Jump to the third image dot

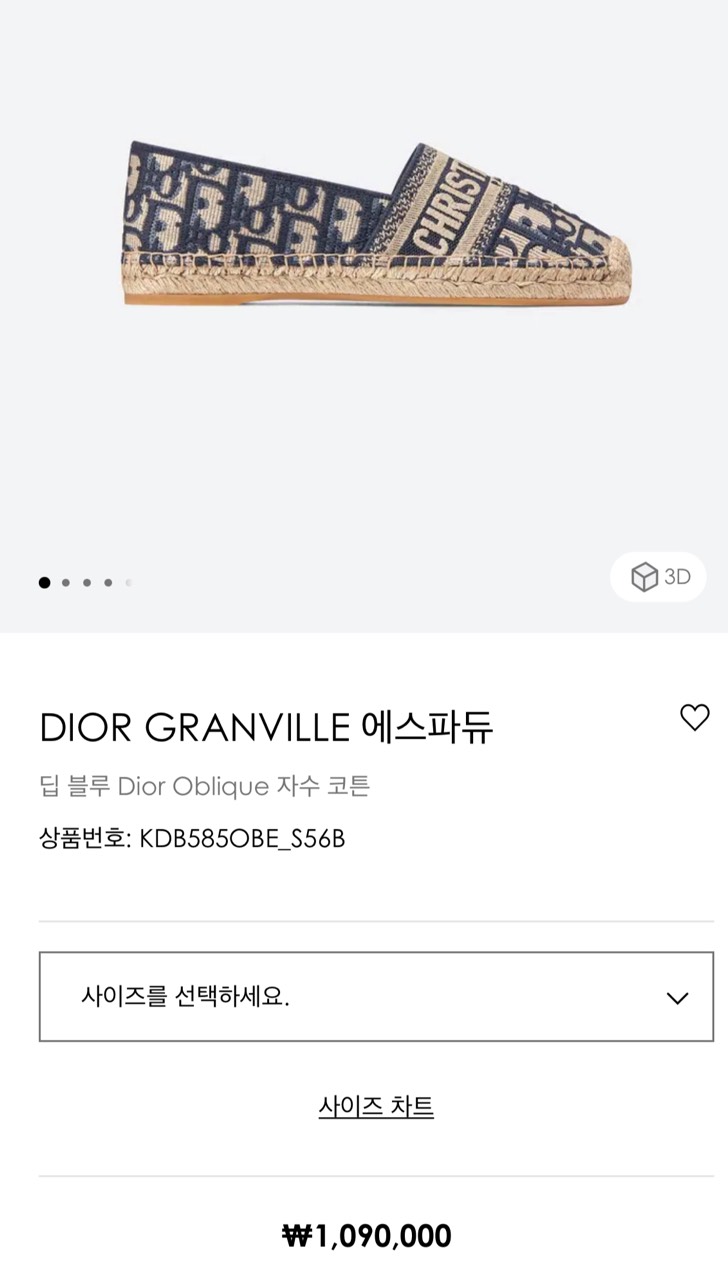click(86, 581)
